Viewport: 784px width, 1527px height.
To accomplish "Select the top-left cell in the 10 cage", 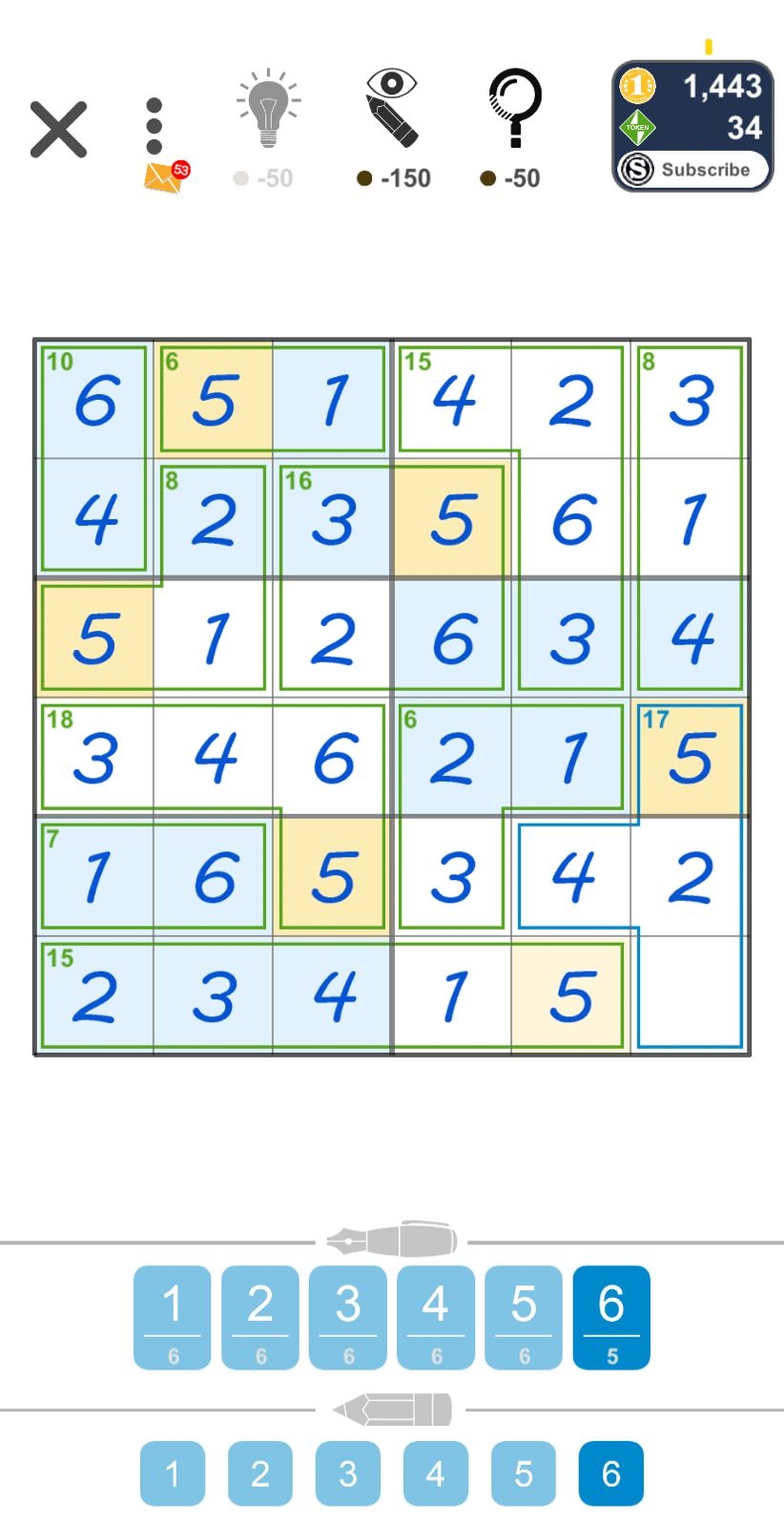I will tap(93, 399).
